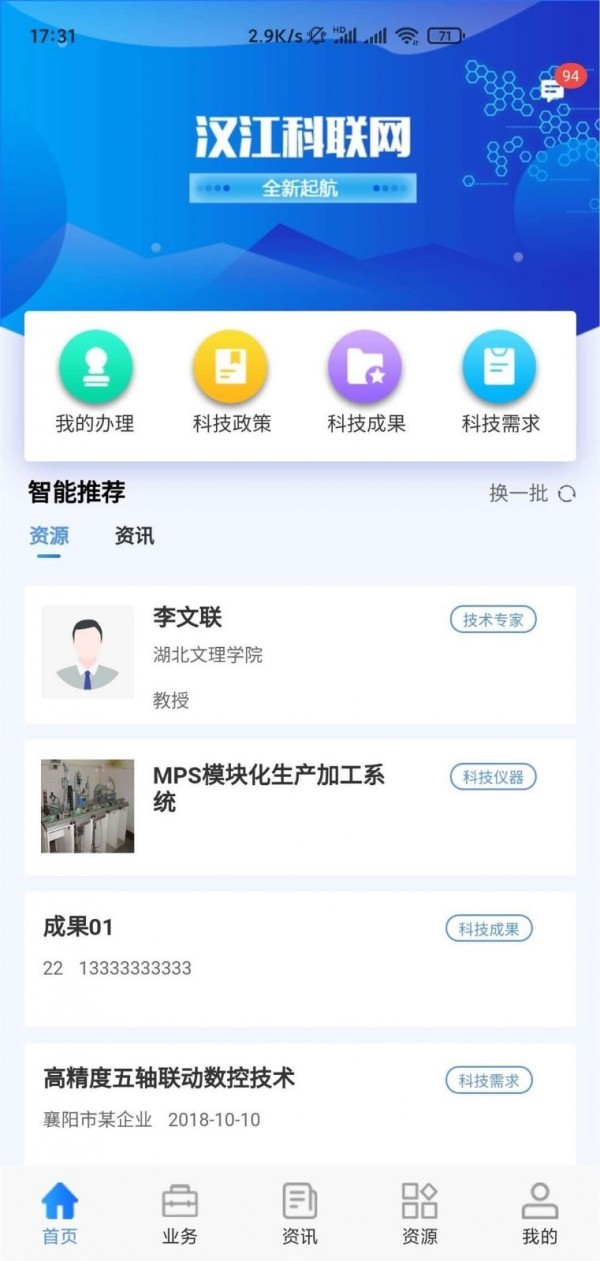
Task: Open the MPS模块化生产加工系统 card
Action: pyautogui.click(x=300, y=807)
